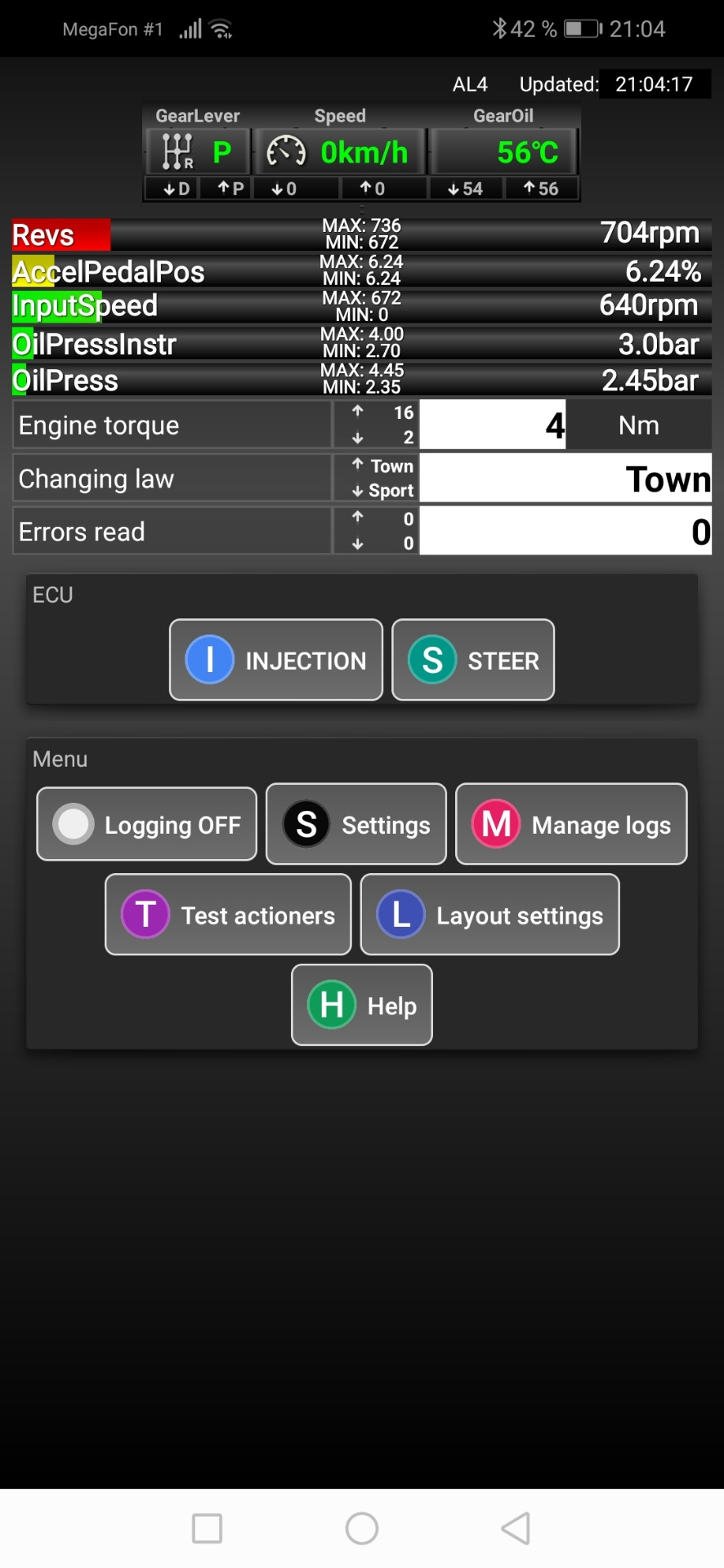Open the INJECTION ECU
Screen dimensions: 724x1568
tap(276, 660)
